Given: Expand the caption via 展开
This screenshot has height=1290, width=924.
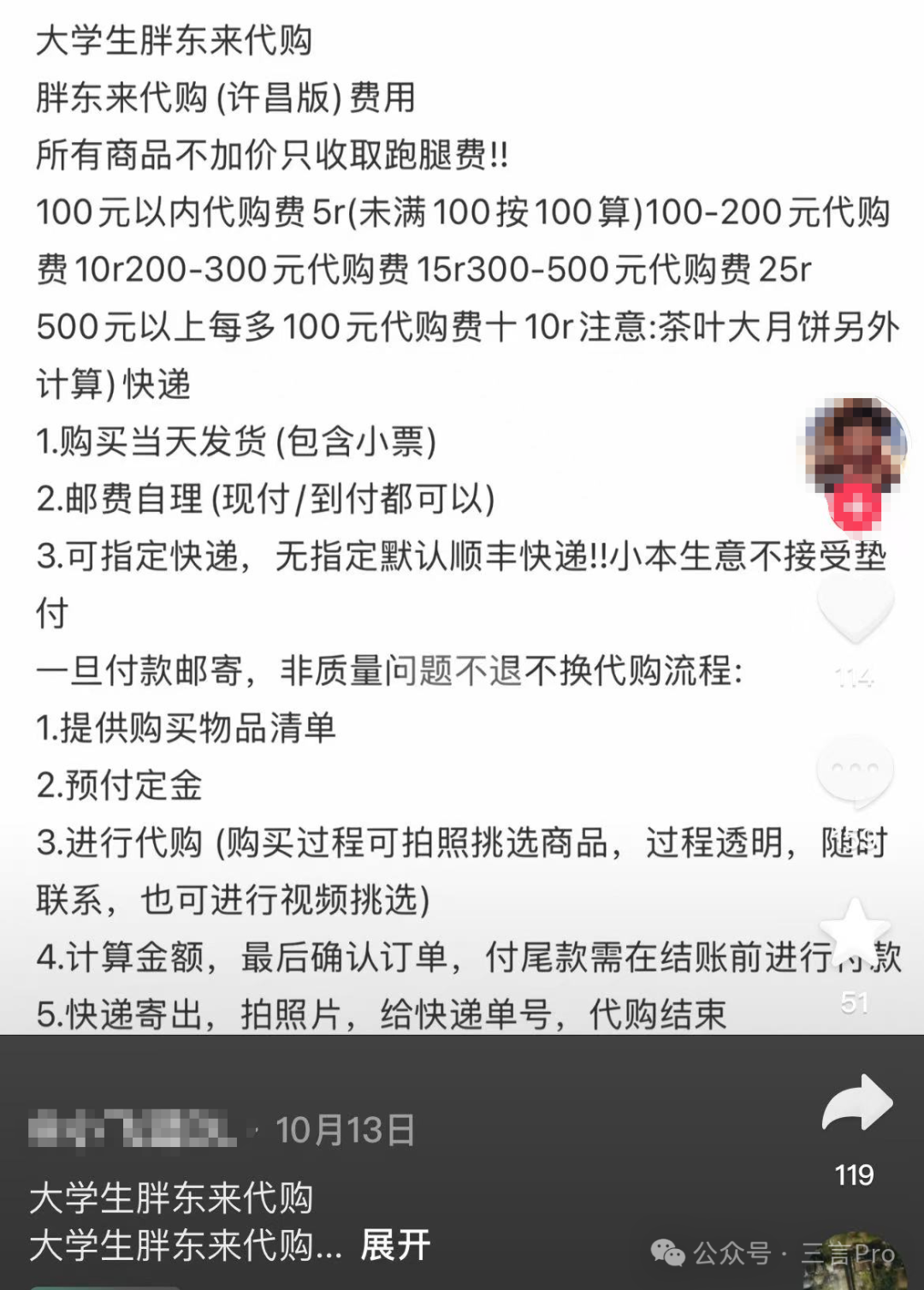Looking at the screenshot, I should [394, 1245].
